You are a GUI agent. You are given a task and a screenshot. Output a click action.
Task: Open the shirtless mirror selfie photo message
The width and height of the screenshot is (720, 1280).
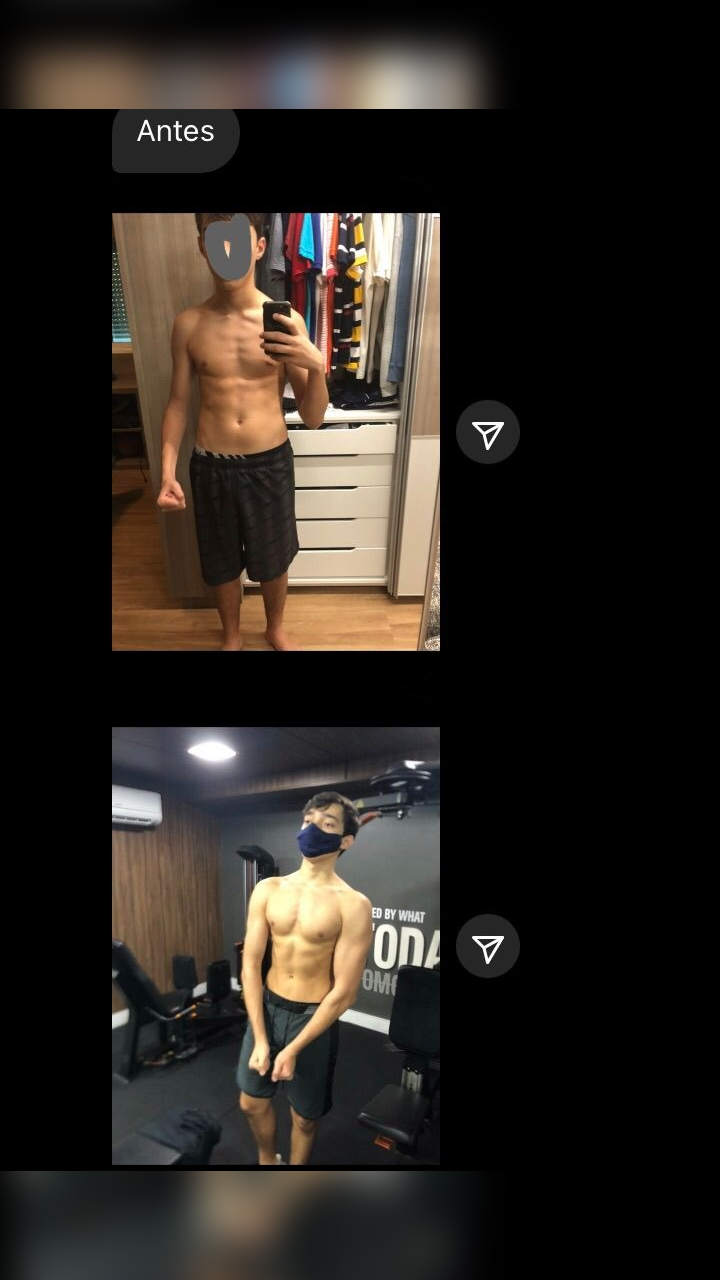click(x=275, y=431)
